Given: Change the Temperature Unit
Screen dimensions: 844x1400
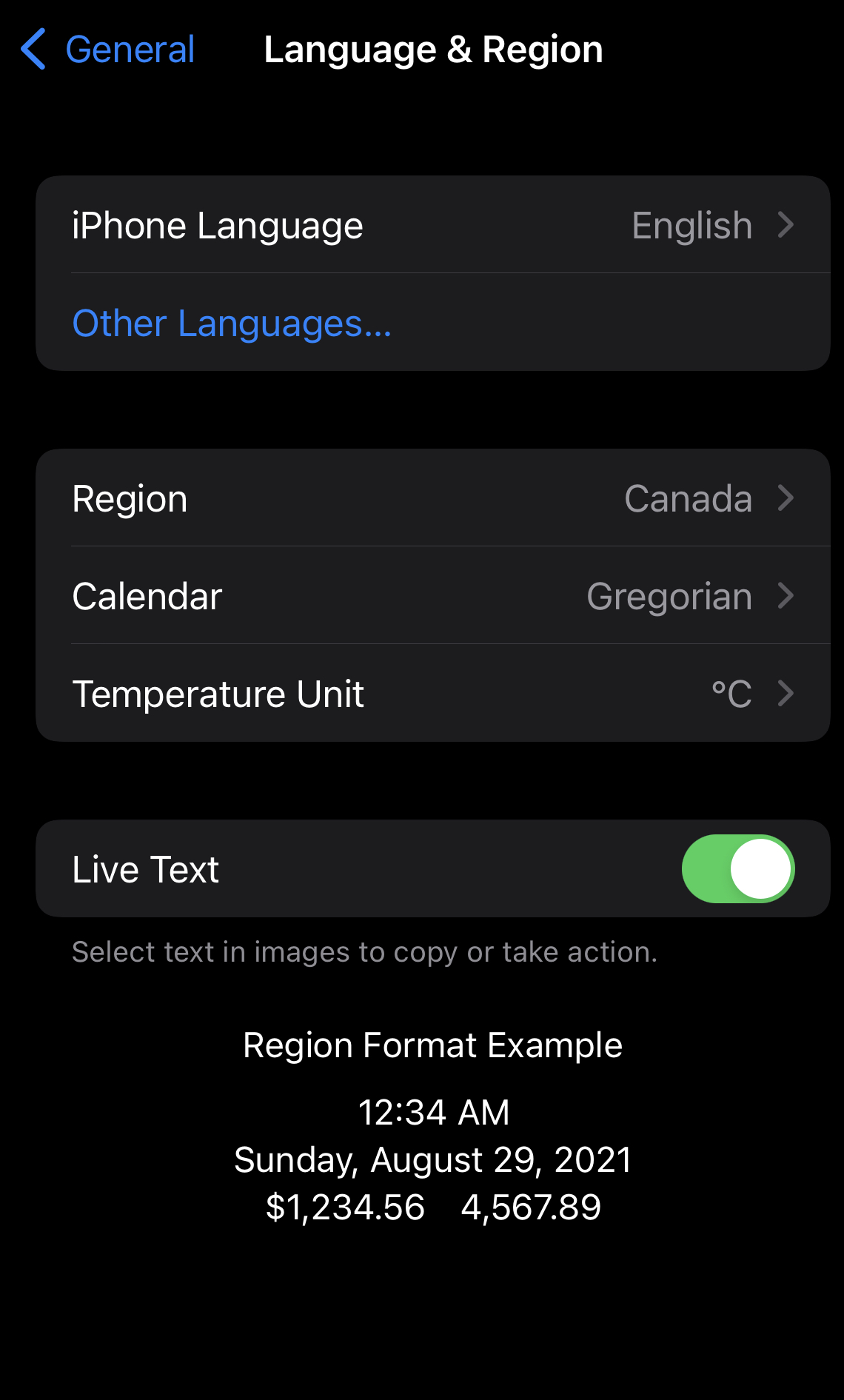Looking at the screenshot, I should click(x=433, y=694).
